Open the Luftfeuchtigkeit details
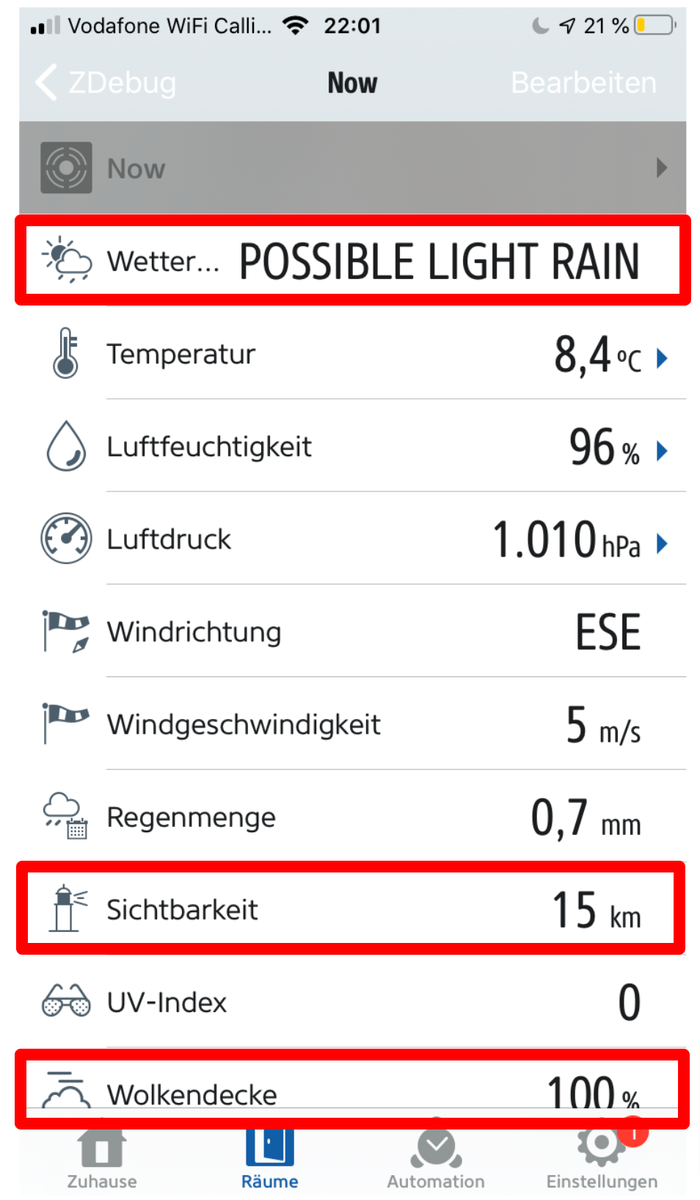The height and width of the screenshot is (1200, 700). (x=661, y=451)
